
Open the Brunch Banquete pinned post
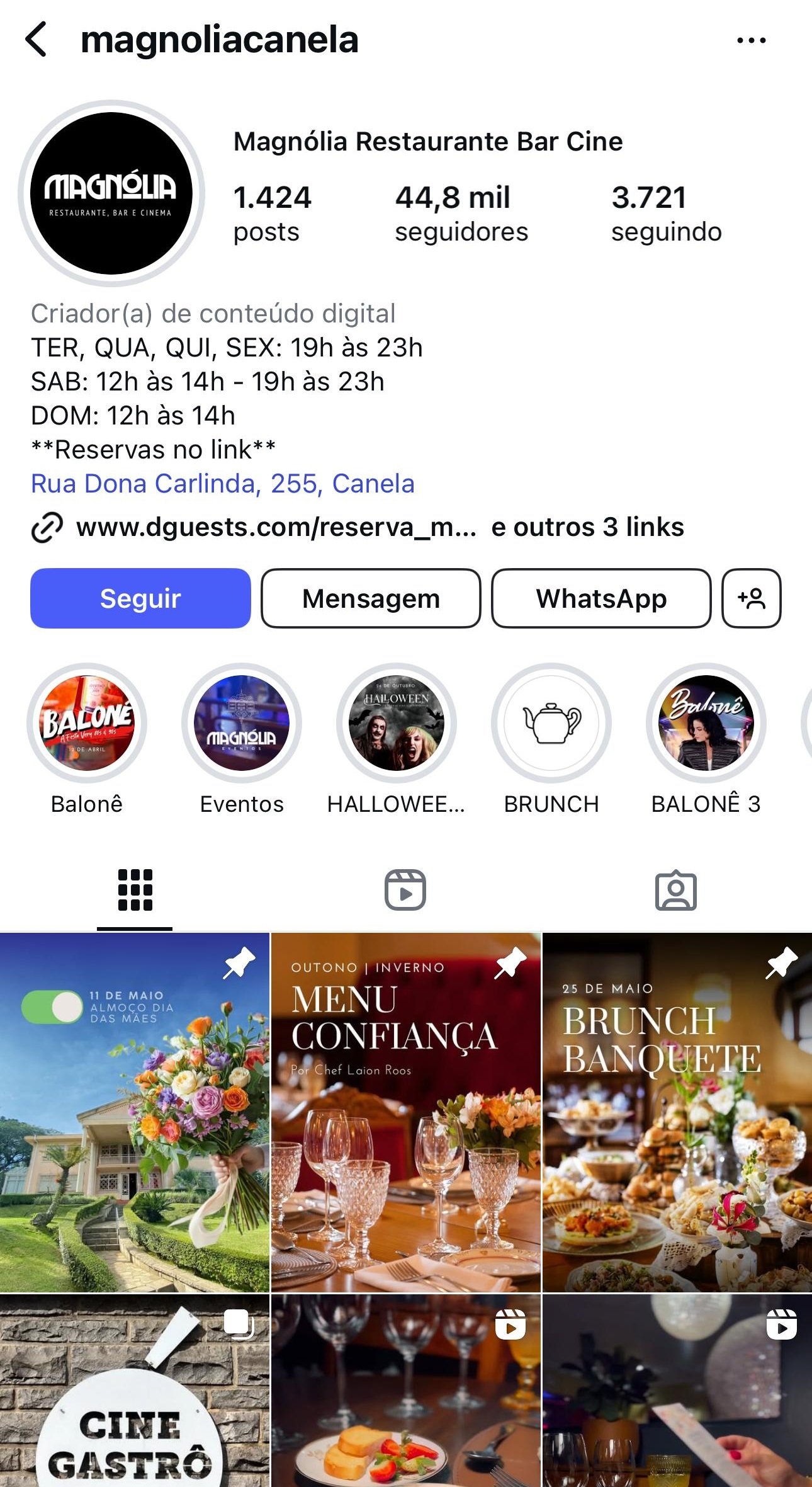pos(677,1112)
